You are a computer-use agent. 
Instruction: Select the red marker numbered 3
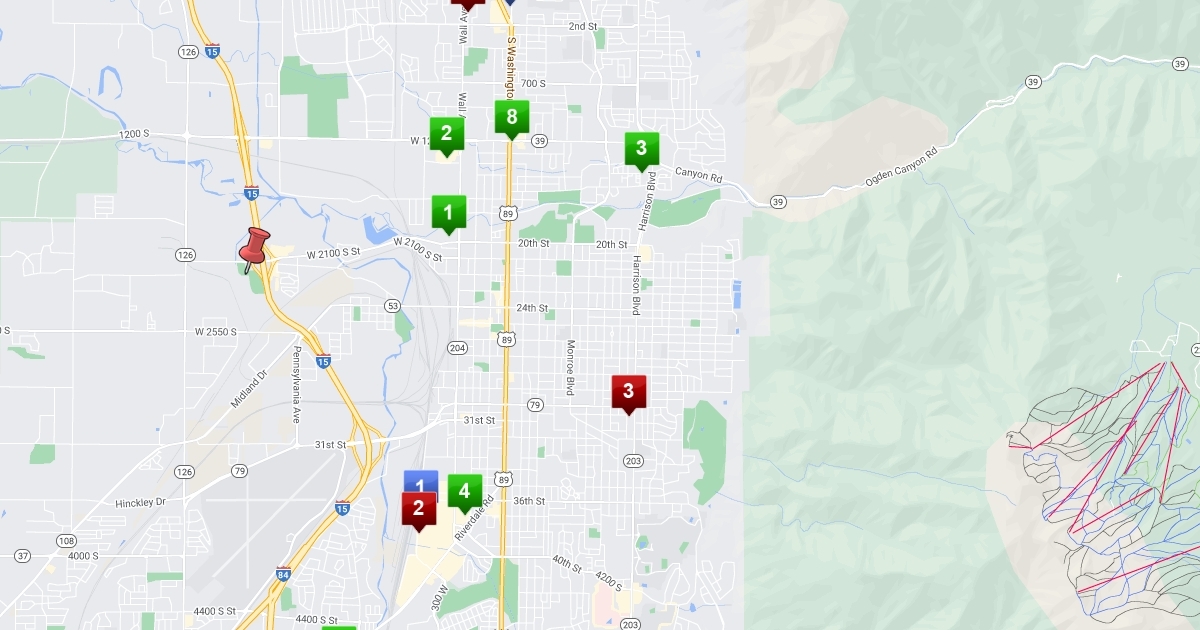pyautogui.click(x=628, y=391)
